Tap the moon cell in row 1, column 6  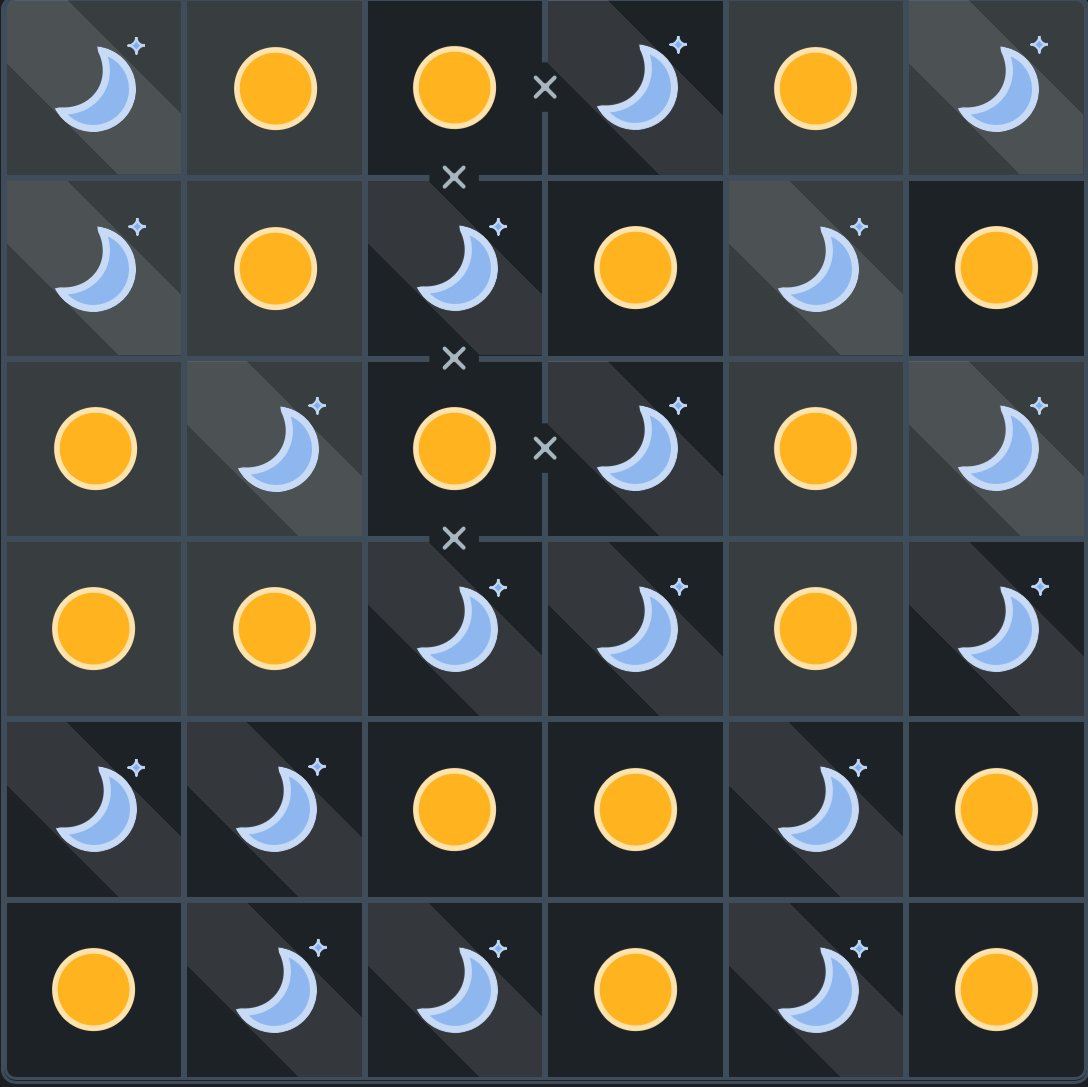pyautogui.click(x=996, y=88)
